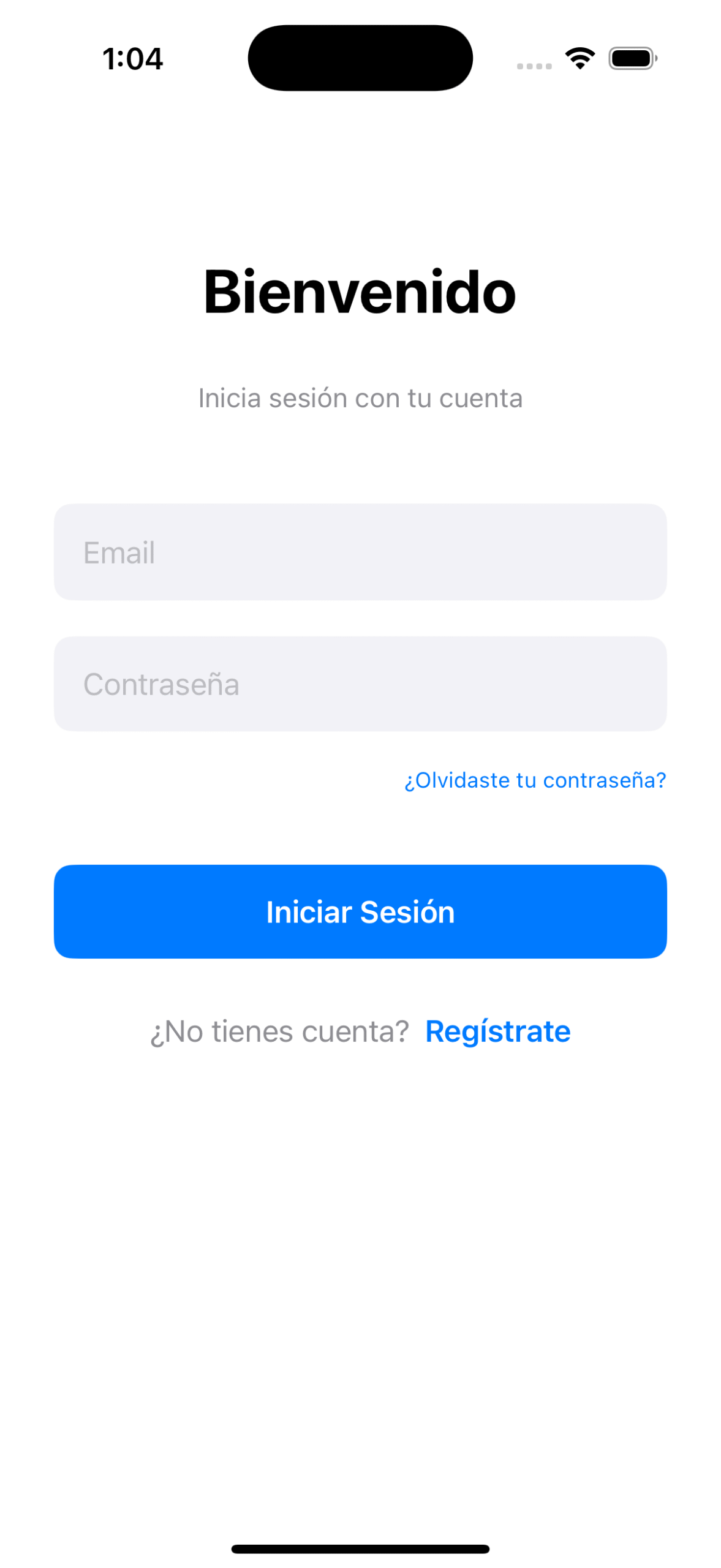
Task: Tap the Dynamic Island at top
Action: pos(360,58)
